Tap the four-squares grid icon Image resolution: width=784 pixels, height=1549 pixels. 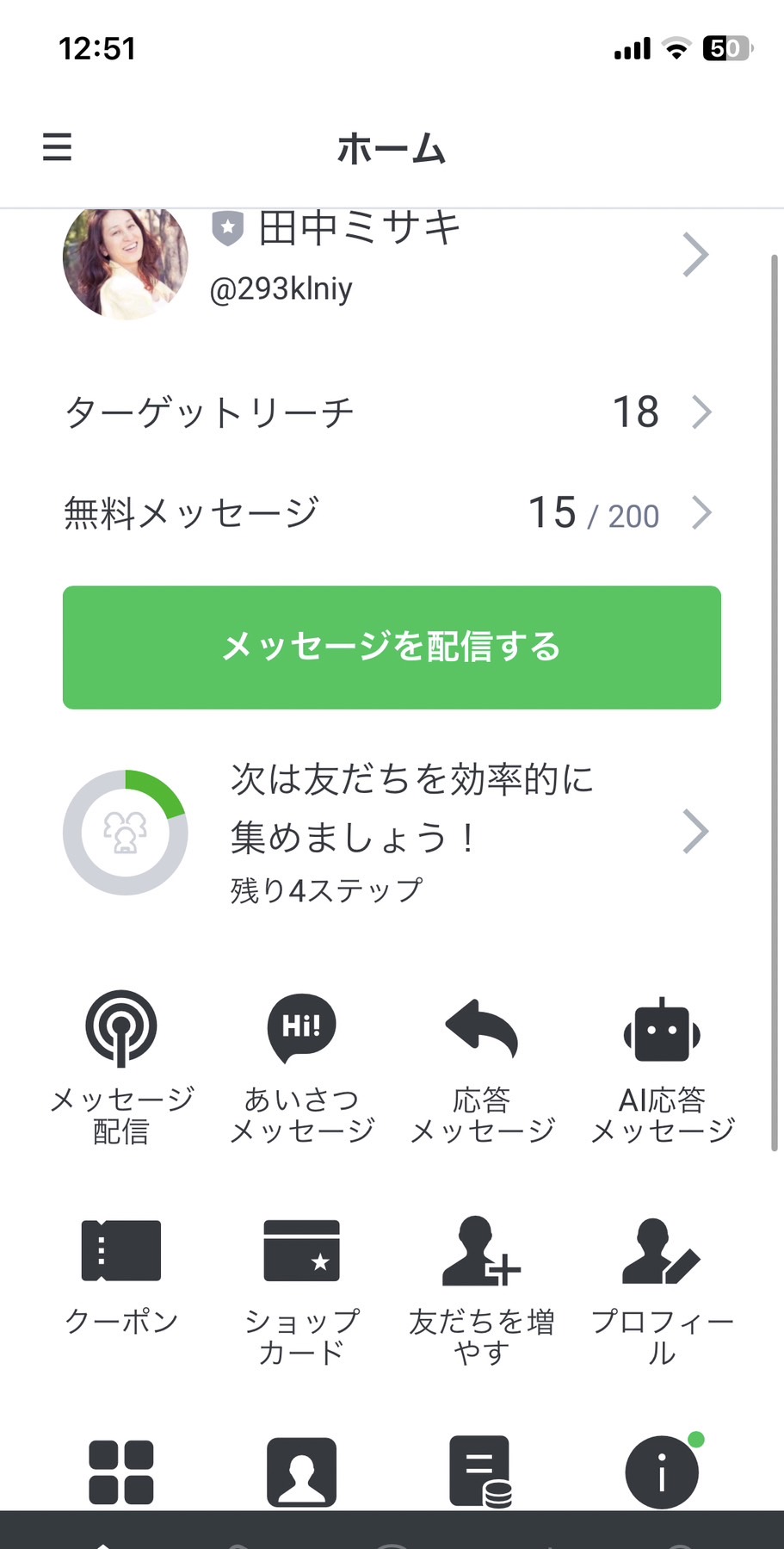coord(121,1472)
